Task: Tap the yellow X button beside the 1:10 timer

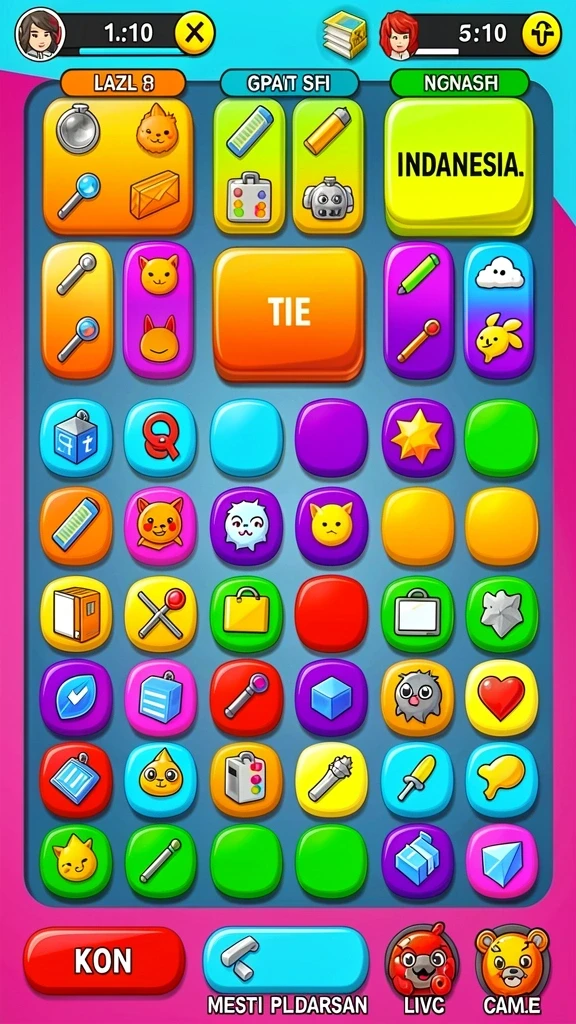Action: pos(194,33)
